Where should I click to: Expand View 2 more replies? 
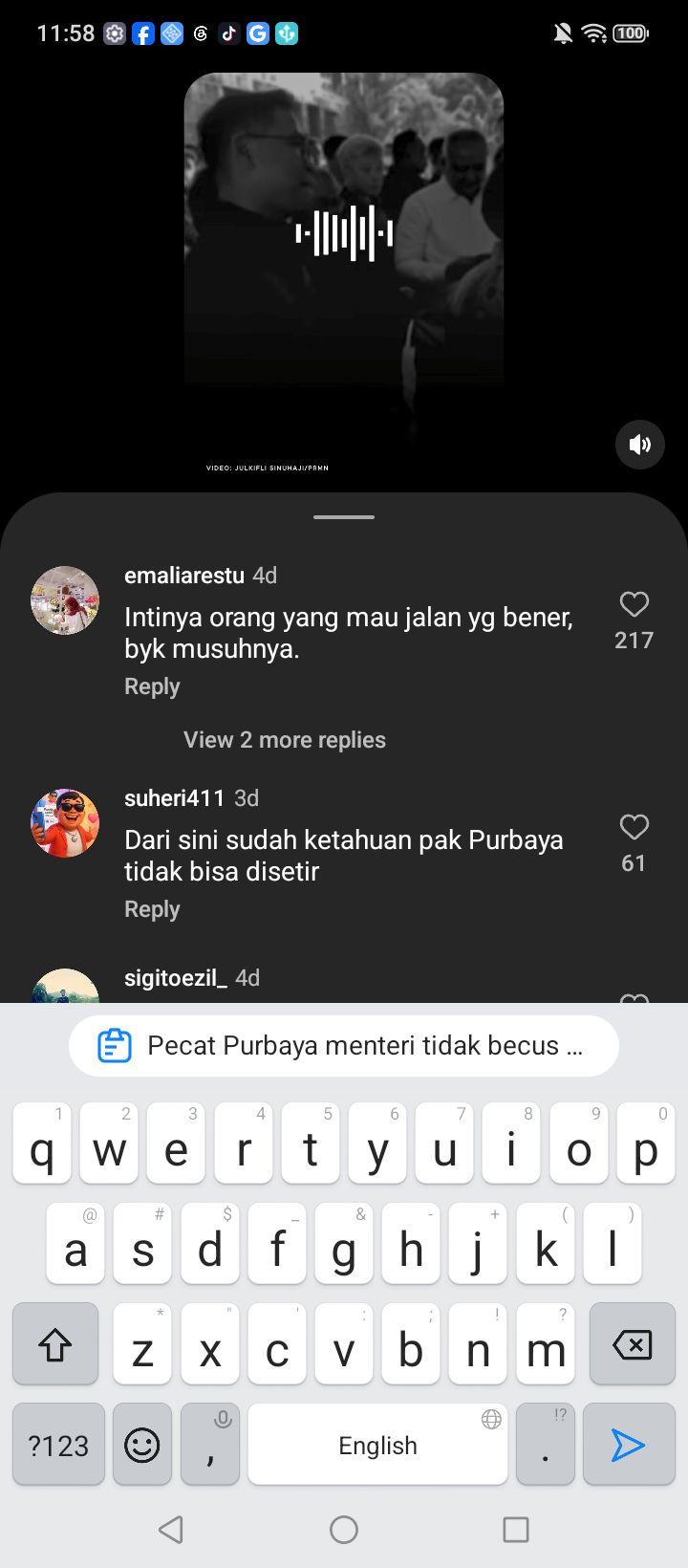[285, 740]
